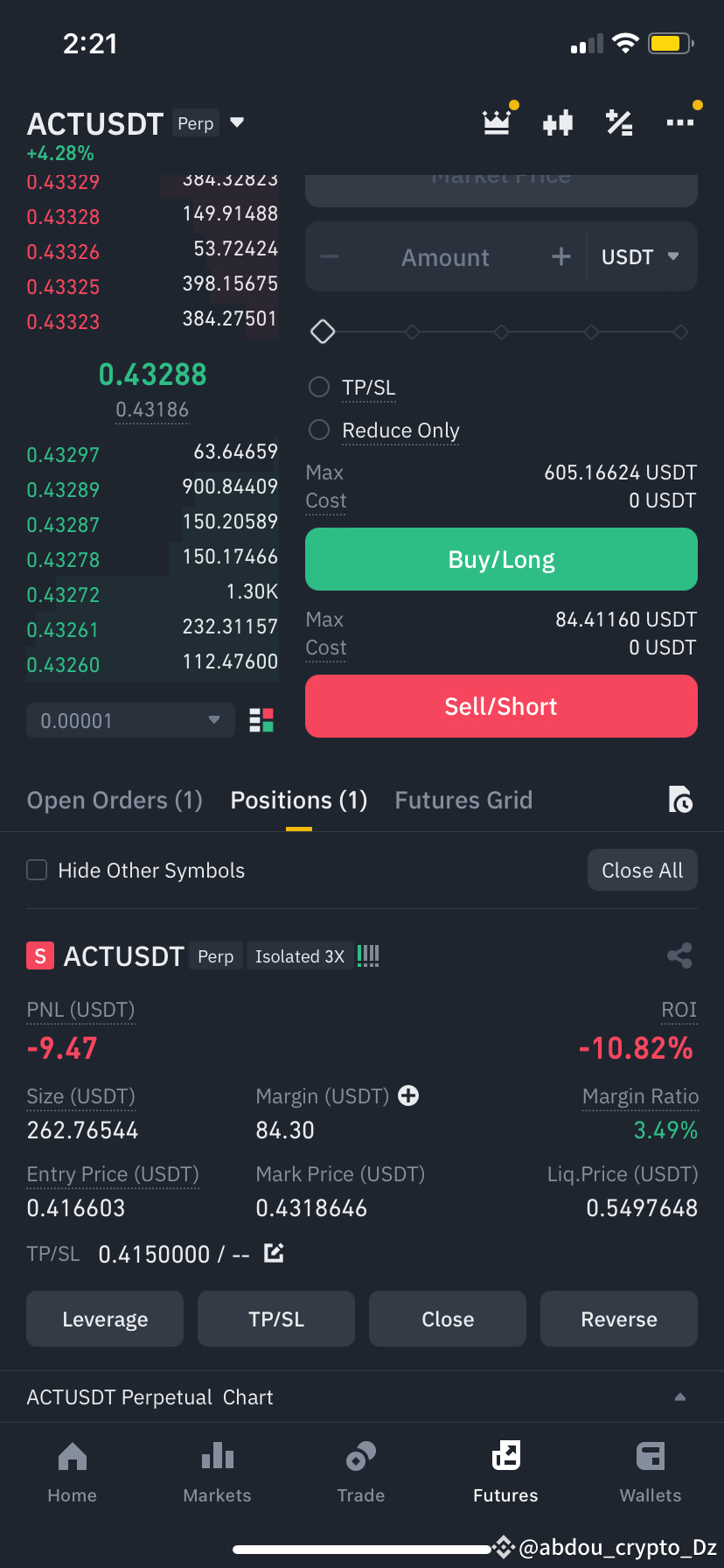
Task: Click the Amount input field
Action: coord(445,256)
